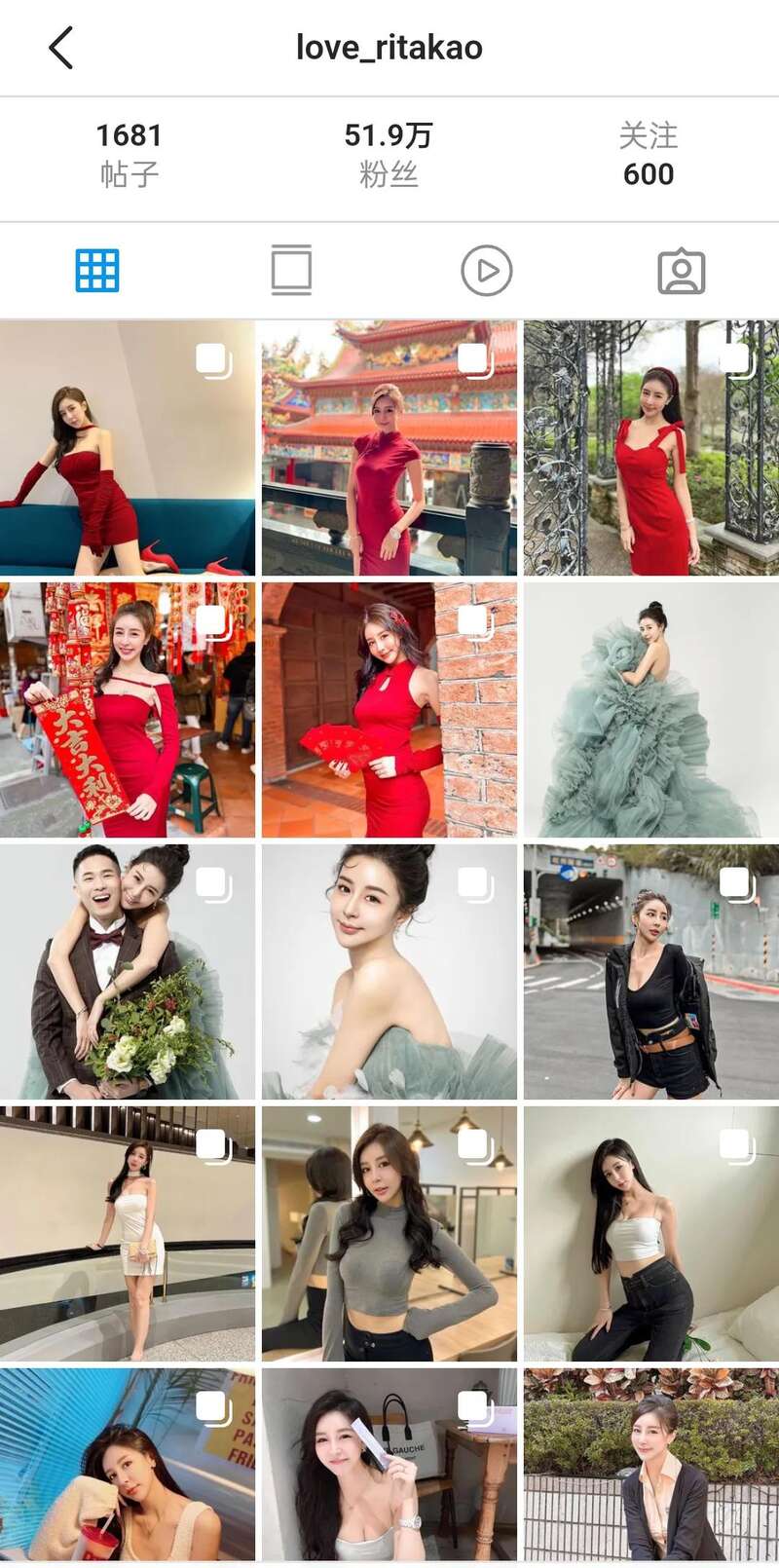
Task: Open post by the iron gate
Action: tap(650, 448)
